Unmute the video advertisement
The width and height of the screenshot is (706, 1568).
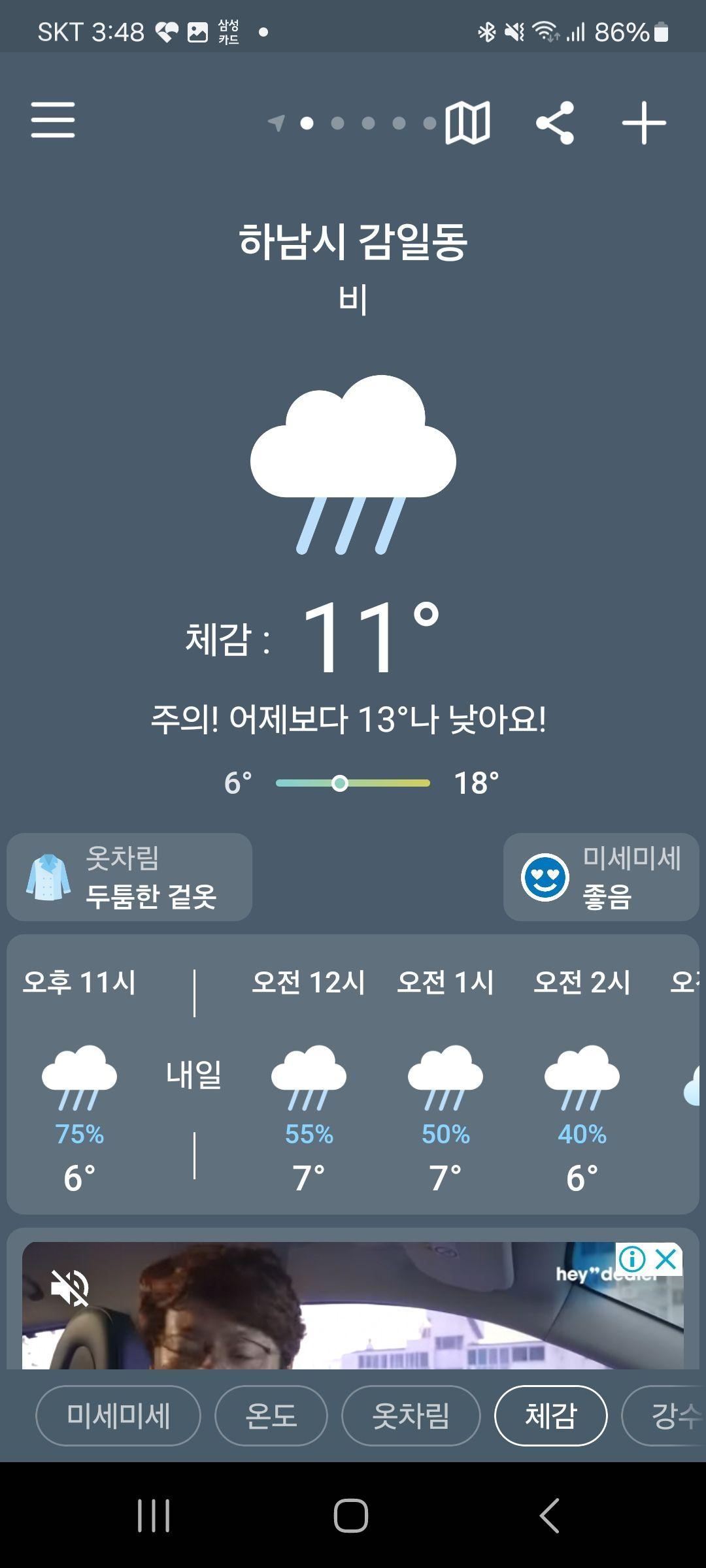click(70, 1288)
